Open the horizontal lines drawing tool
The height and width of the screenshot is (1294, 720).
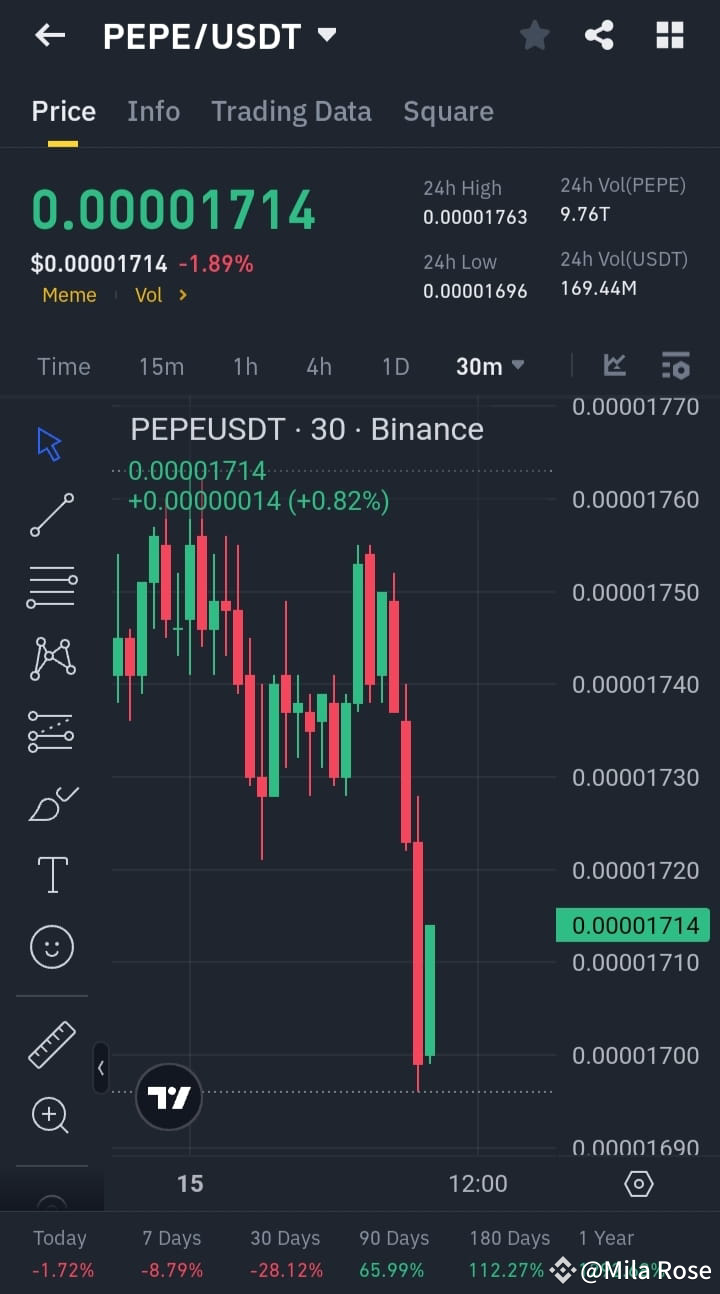50,586
